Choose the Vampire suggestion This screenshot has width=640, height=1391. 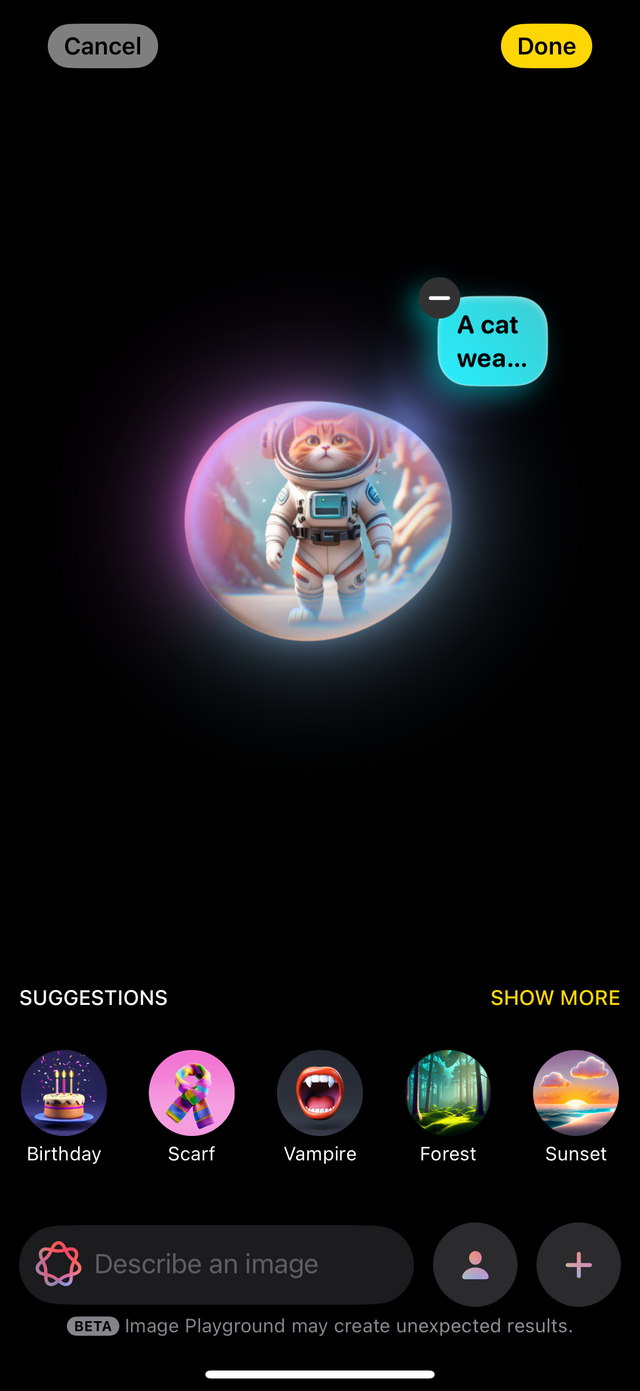tap(320, 1093)
